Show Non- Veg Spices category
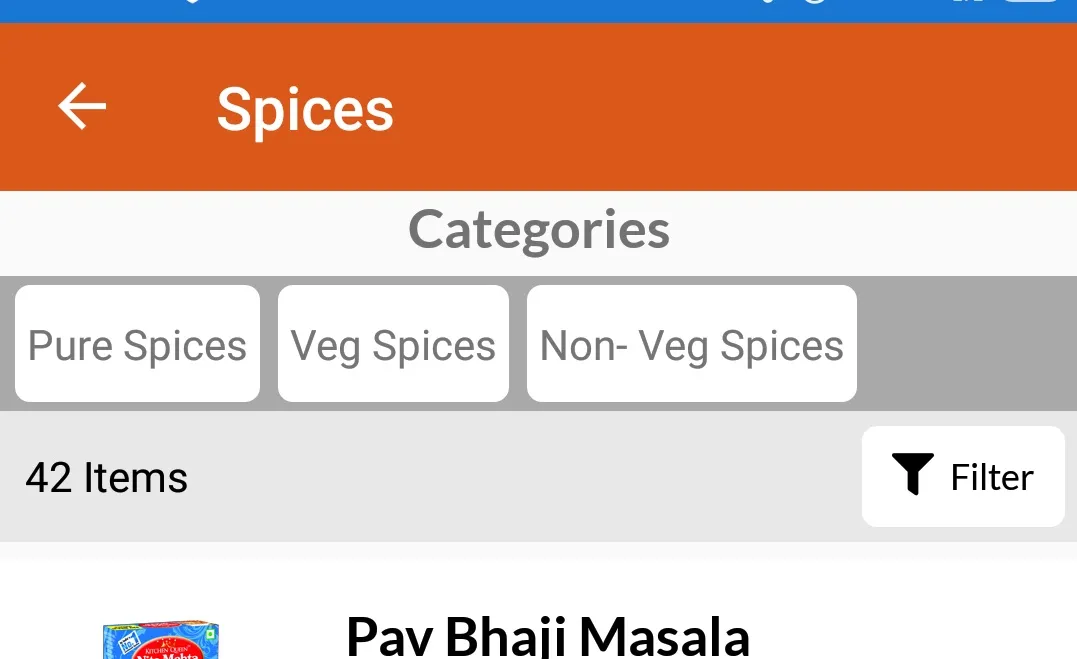The width and height of the screenshot is (1077, 659). (x=691, y=345)
